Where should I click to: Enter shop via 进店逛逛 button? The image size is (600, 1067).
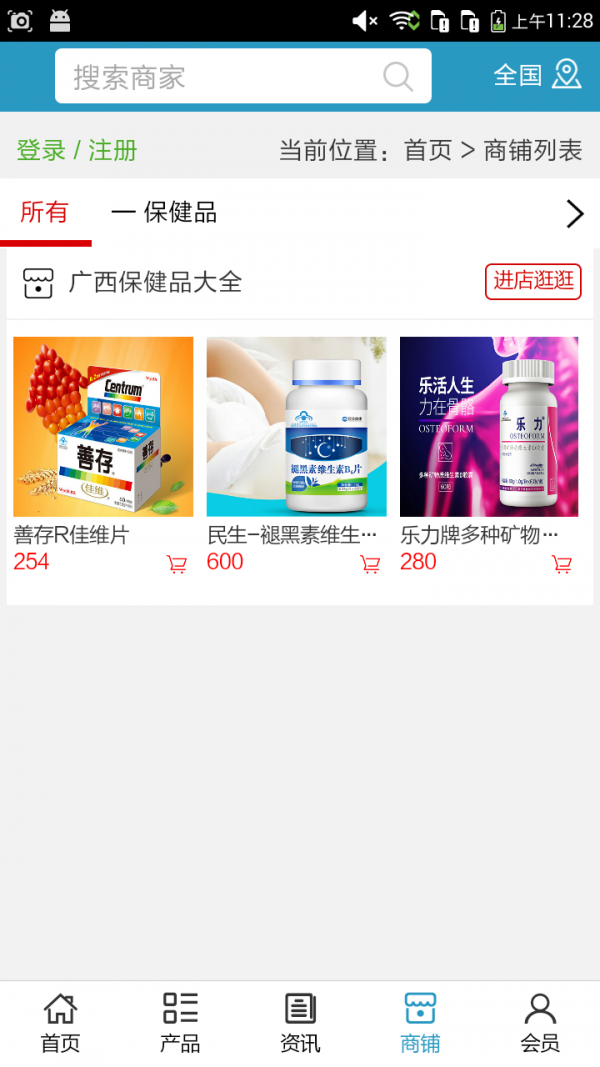[x=533, y=281]
